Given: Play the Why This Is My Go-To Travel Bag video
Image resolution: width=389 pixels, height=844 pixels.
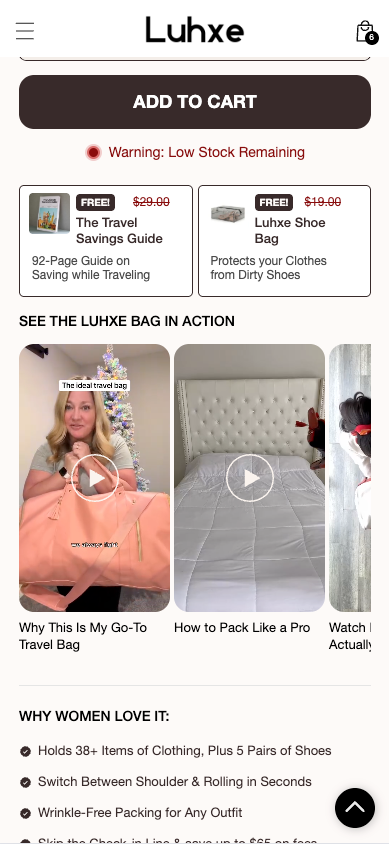Looking at the screenshot, I should point(95,478).
